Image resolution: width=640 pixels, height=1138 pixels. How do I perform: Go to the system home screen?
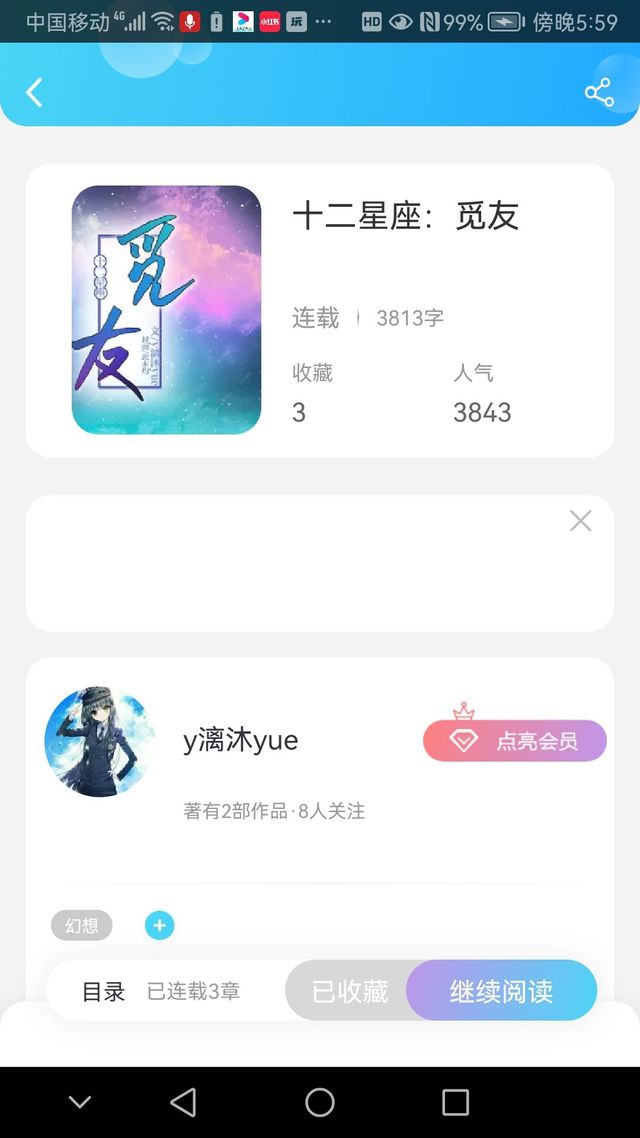[x=320, y=1102]
